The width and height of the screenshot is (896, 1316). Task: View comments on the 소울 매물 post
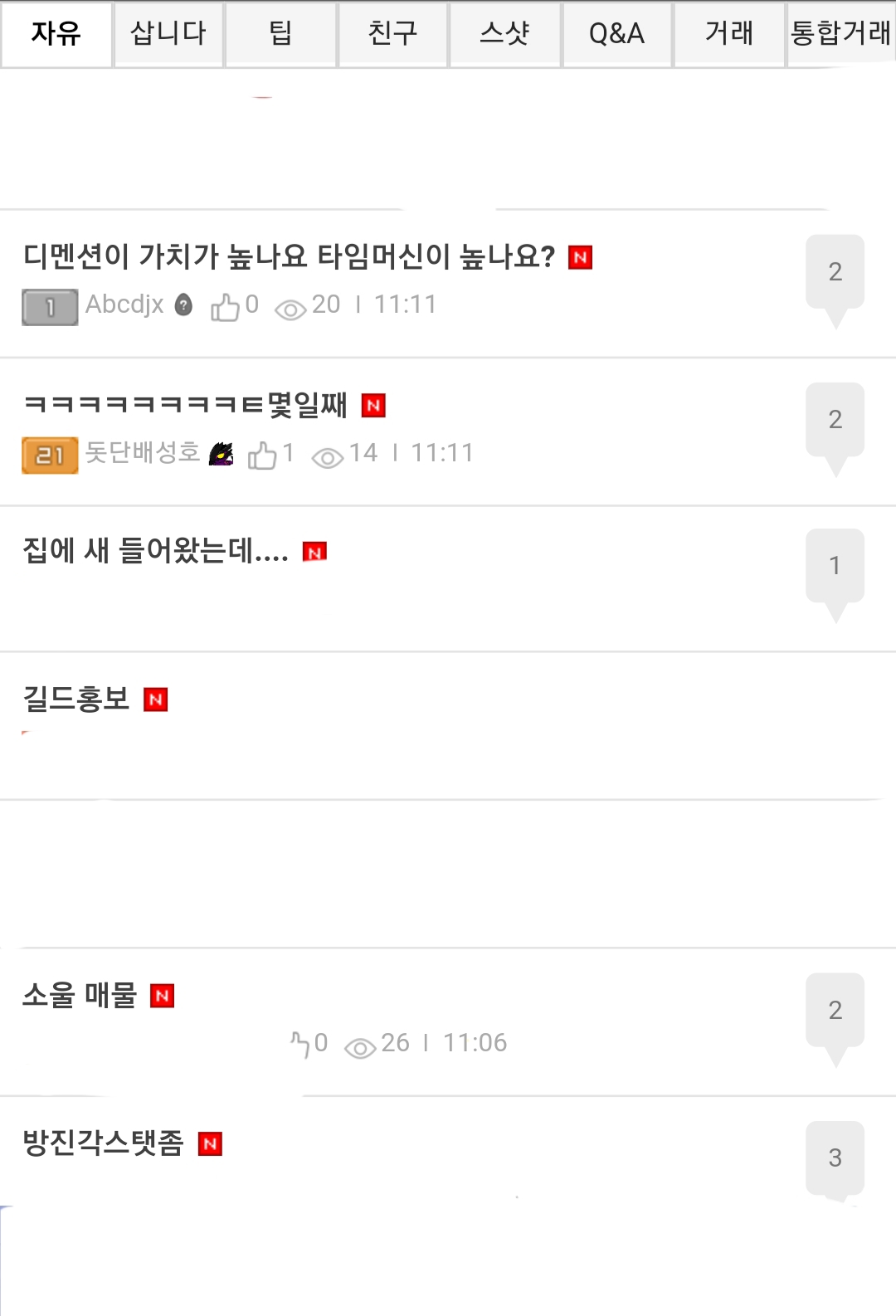835,1011
